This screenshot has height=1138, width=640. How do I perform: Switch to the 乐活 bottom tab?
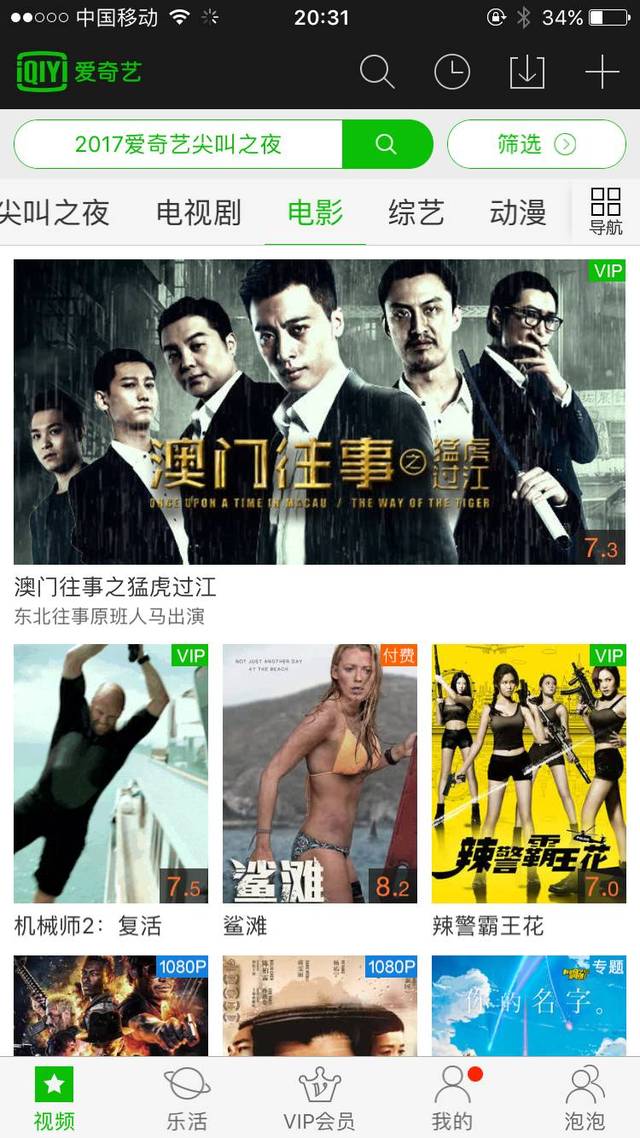pyautogui.click(x=187, y=1098)
